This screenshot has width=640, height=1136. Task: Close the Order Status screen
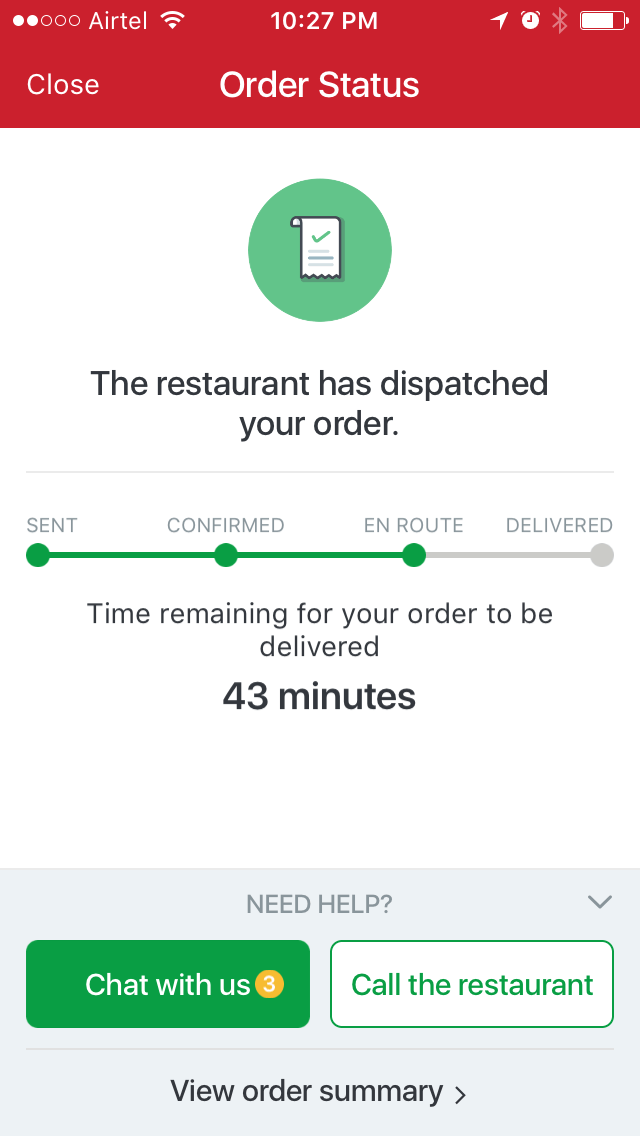coord(63,85)
